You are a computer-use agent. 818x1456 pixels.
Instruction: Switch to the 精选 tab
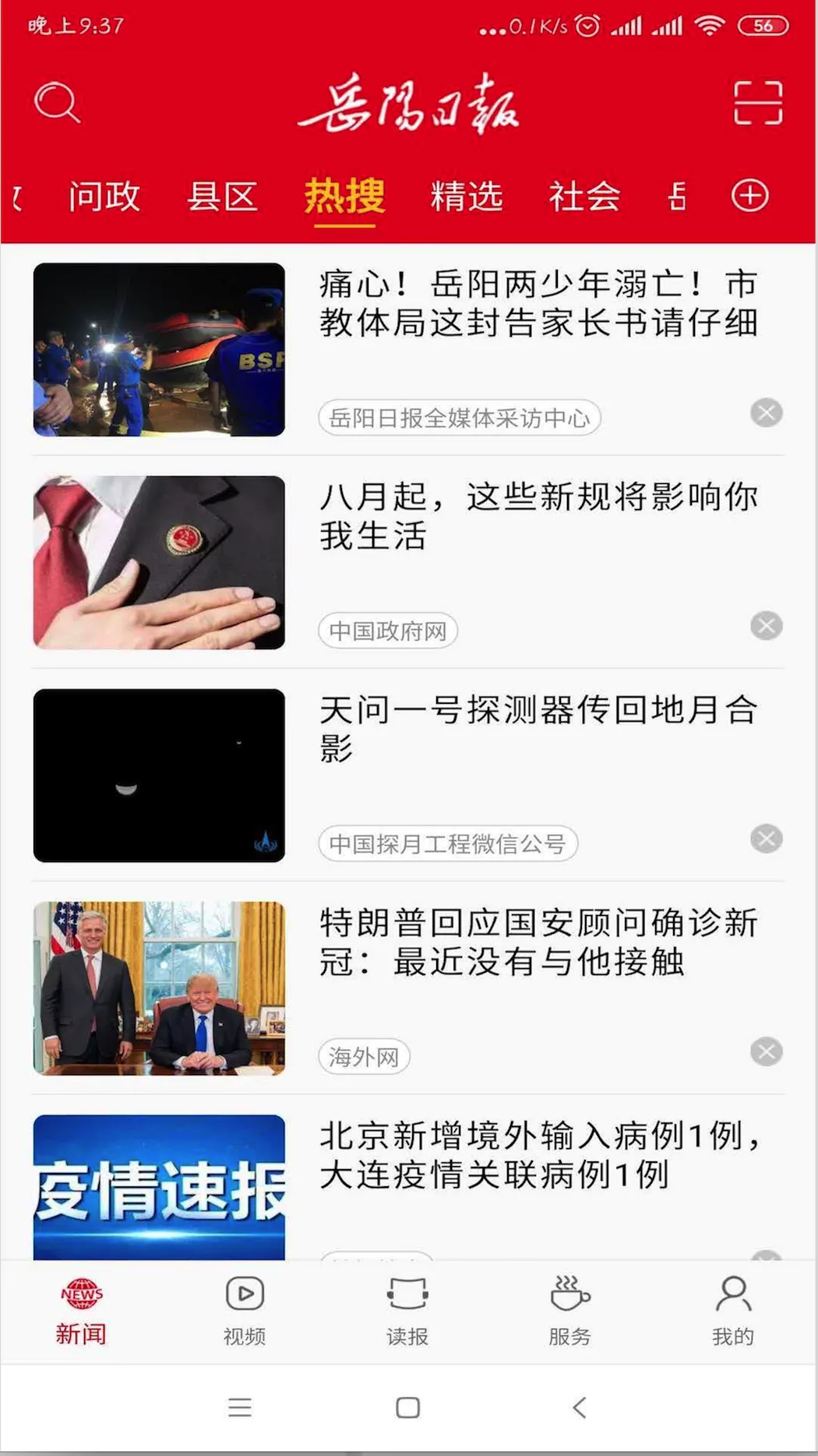pyautogui.click(x=466, y=196)
